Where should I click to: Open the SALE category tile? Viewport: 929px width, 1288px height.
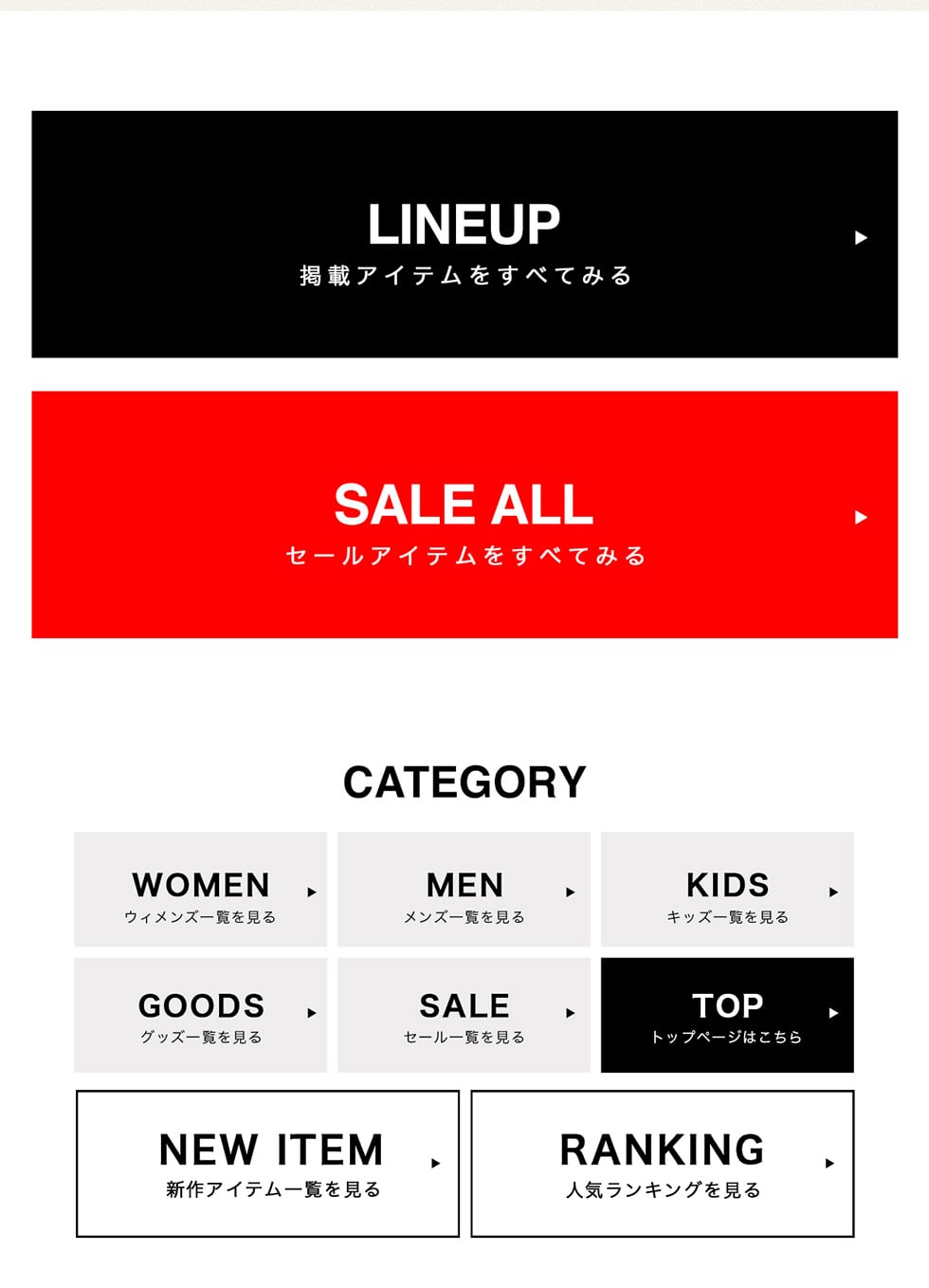pos(464,1015)
